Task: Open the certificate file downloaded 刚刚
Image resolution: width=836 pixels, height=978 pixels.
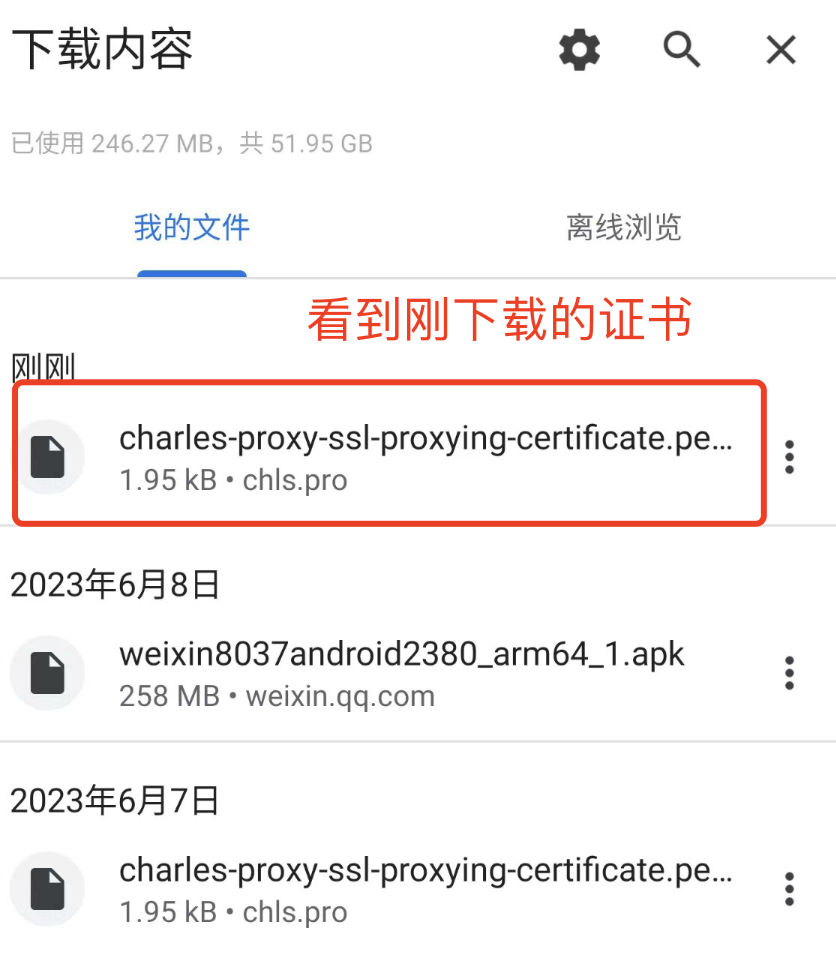Action: tap(425, 456)
